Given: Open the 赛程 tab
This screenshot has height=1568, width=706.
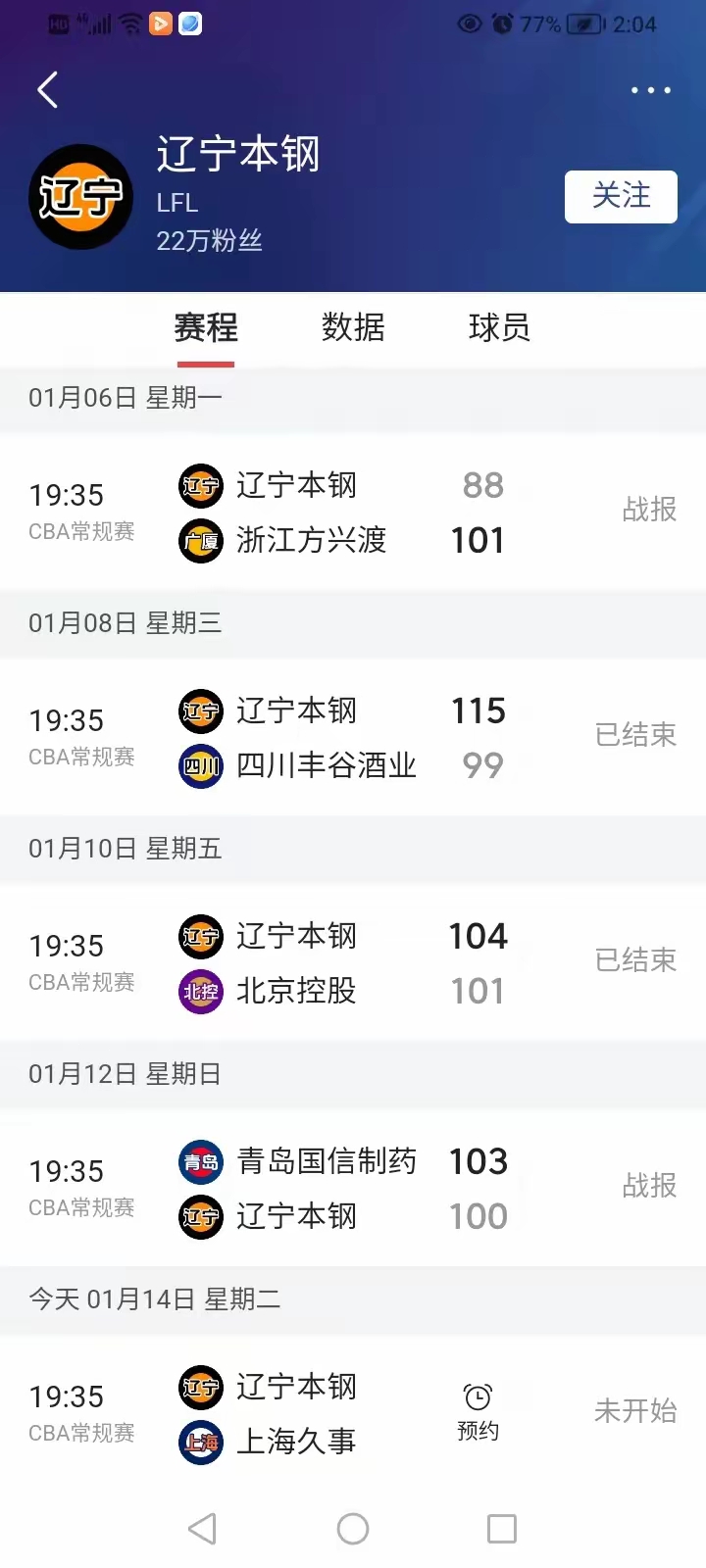Looking at the screenshot, I should [205, 328].
